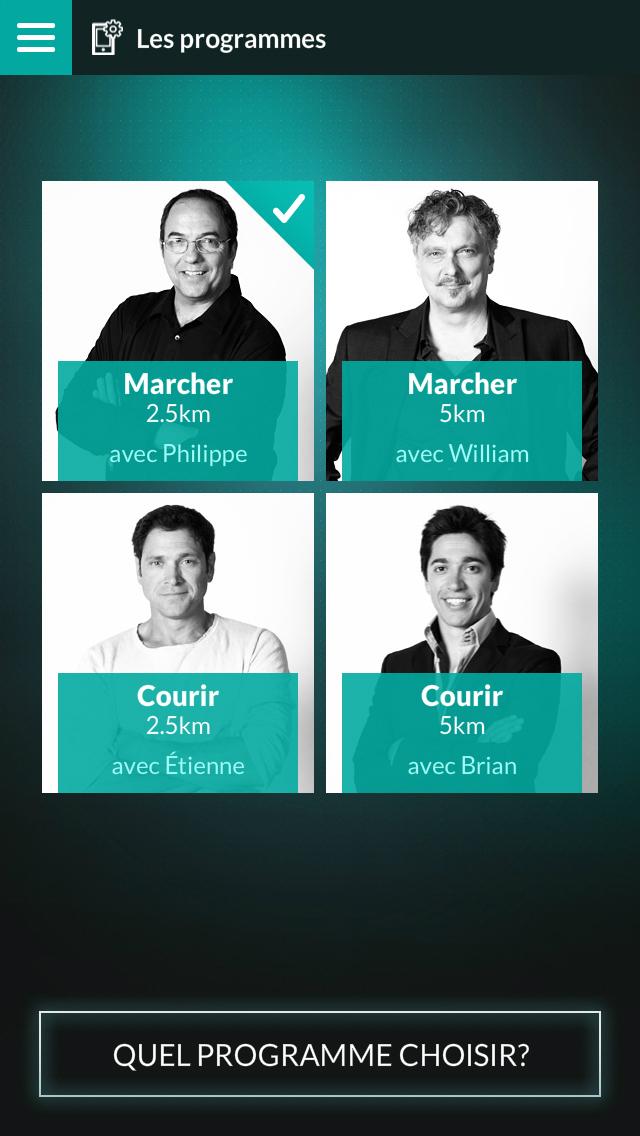Choose Marcher 5km avec William program
Viewport: 640px width, 1136px height.
click(x=462, y=330)
